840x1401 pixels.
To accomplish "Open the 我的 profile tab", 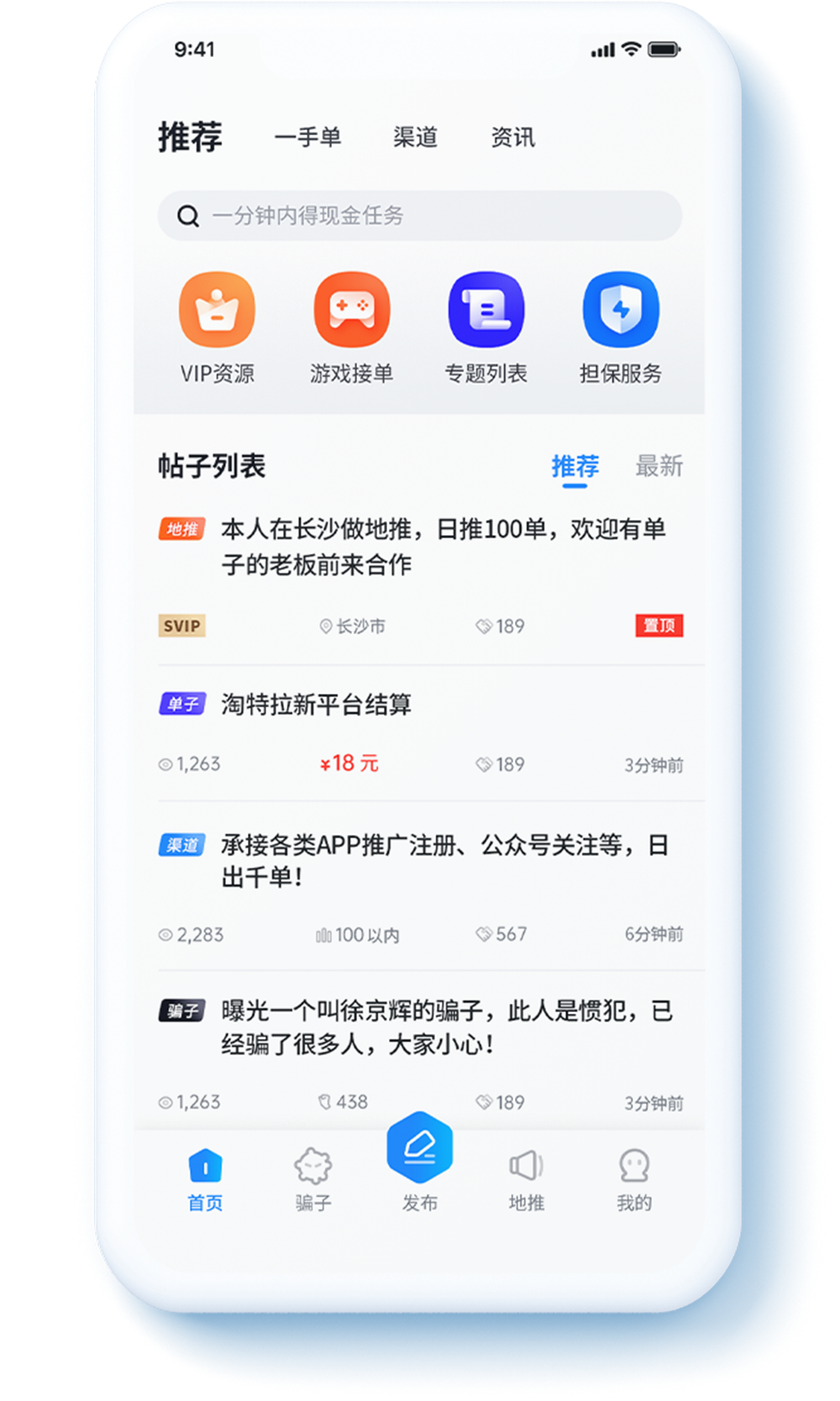I will pyautogui.click(x=634, y=1179).
